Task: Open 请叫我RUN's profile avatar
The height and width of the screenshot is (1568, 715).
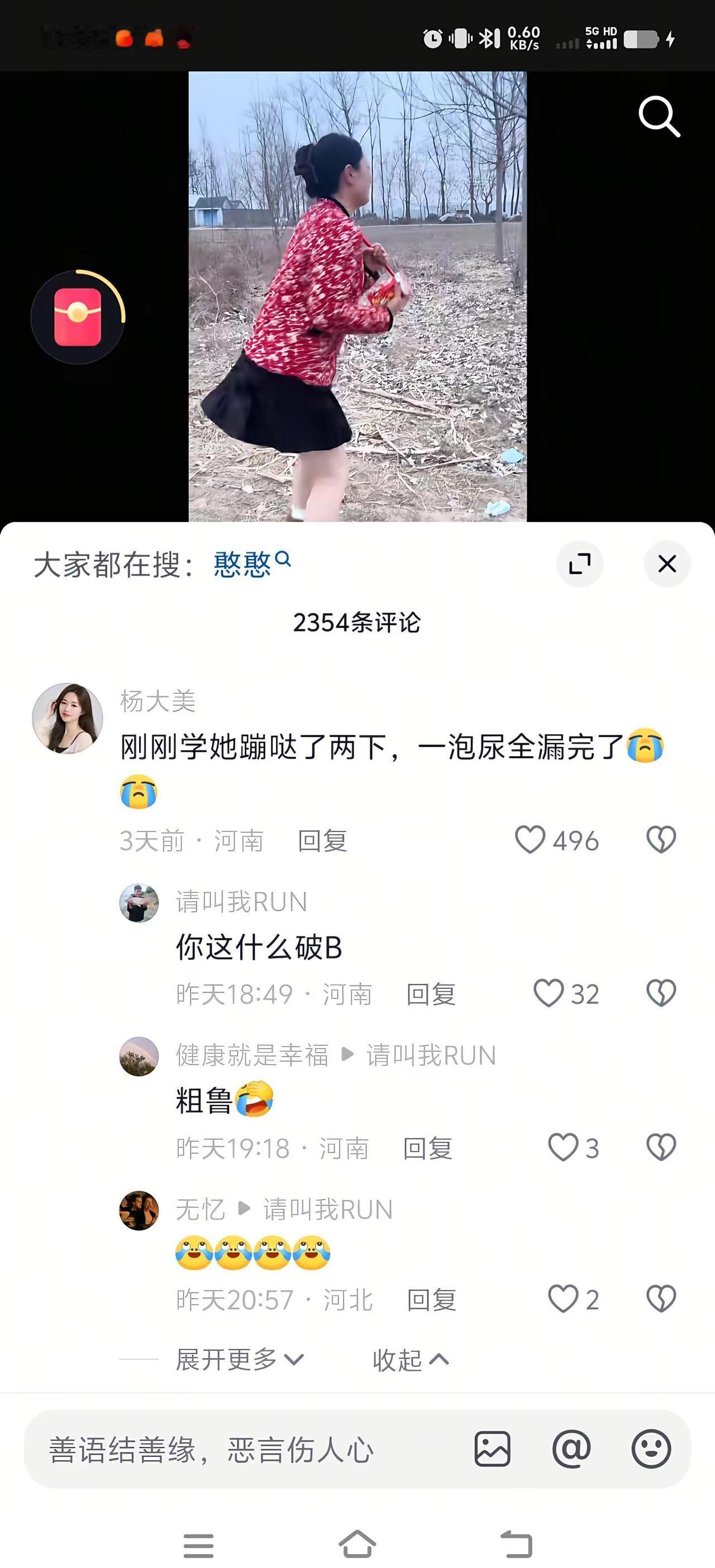Action: 140,903
